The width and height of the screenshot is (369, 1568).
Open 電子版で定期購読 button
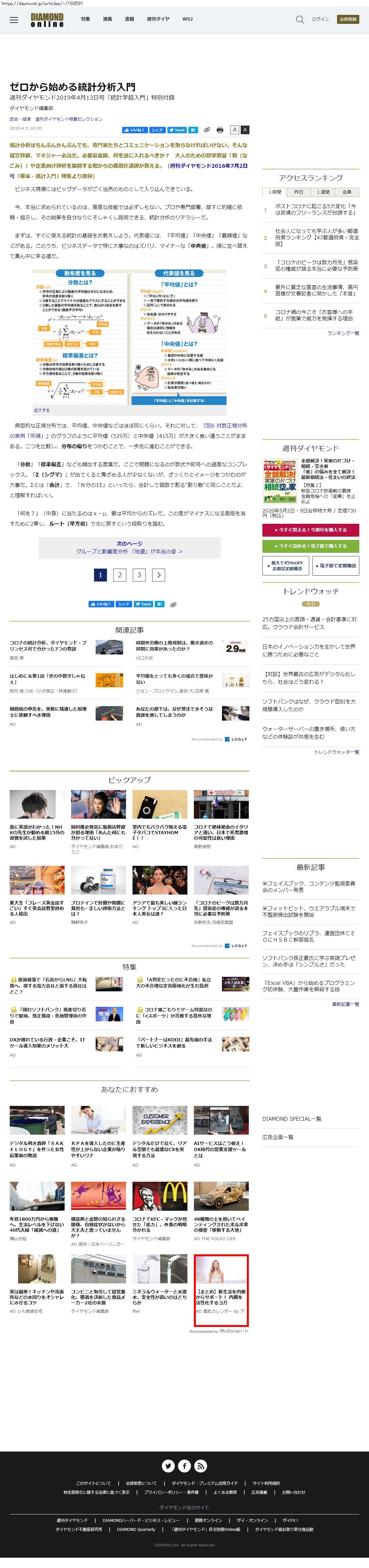point(336,566)
